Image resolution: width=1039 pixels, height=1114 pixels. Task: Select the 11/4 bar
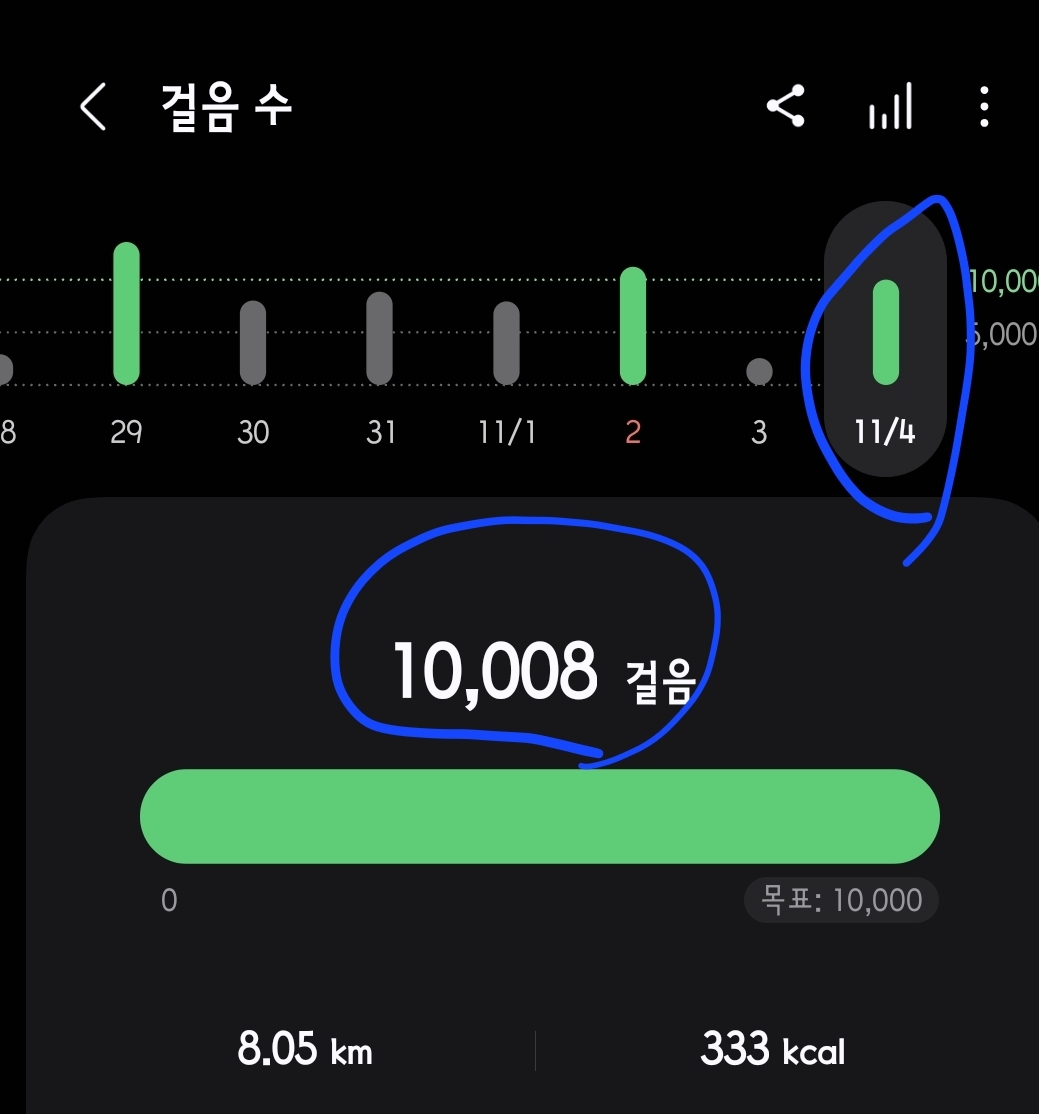click(886, 333)
